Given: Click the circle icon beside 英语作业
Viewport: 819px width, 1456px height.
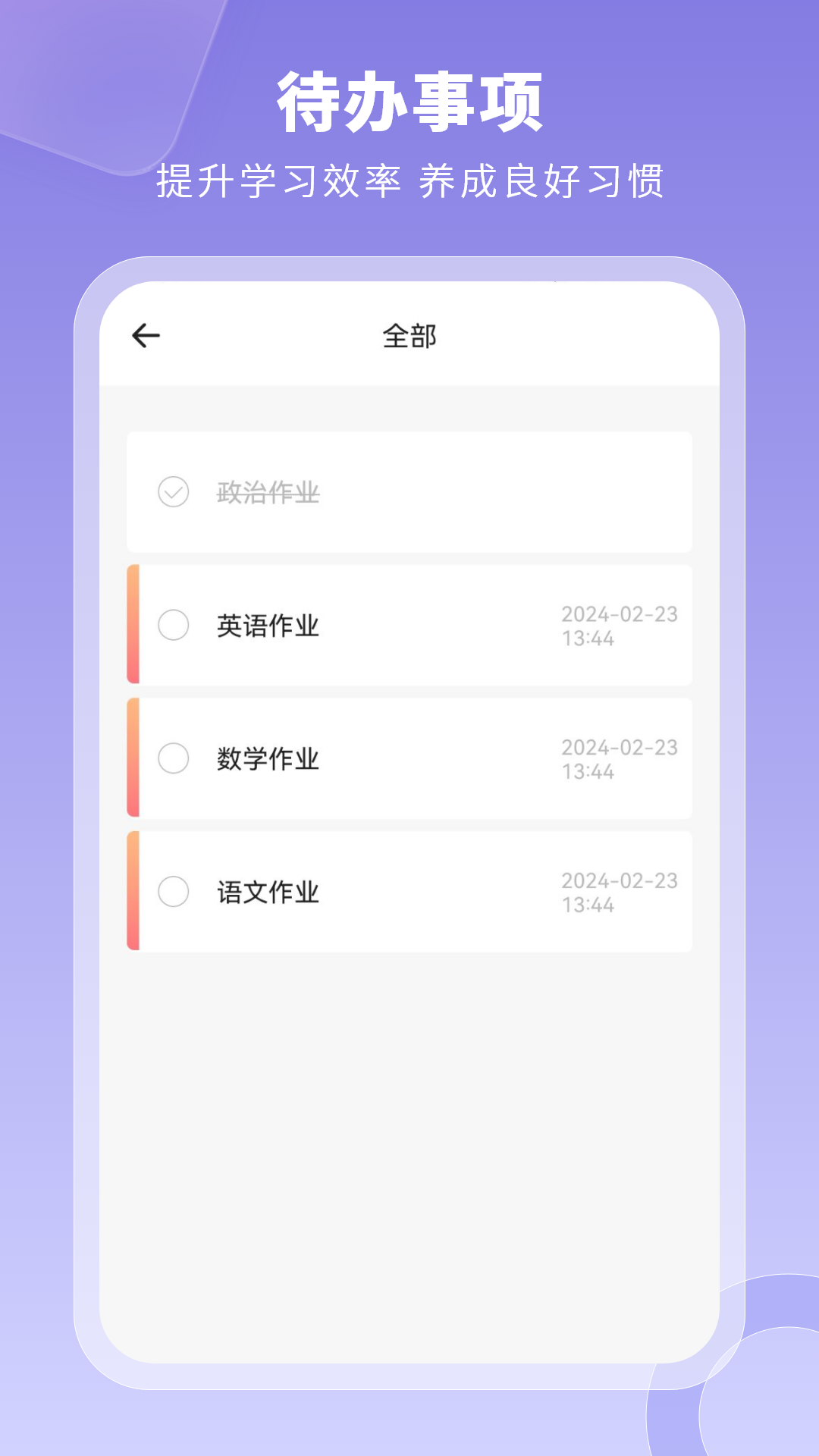Looking at the screenshot, I should tap(174, 625).
